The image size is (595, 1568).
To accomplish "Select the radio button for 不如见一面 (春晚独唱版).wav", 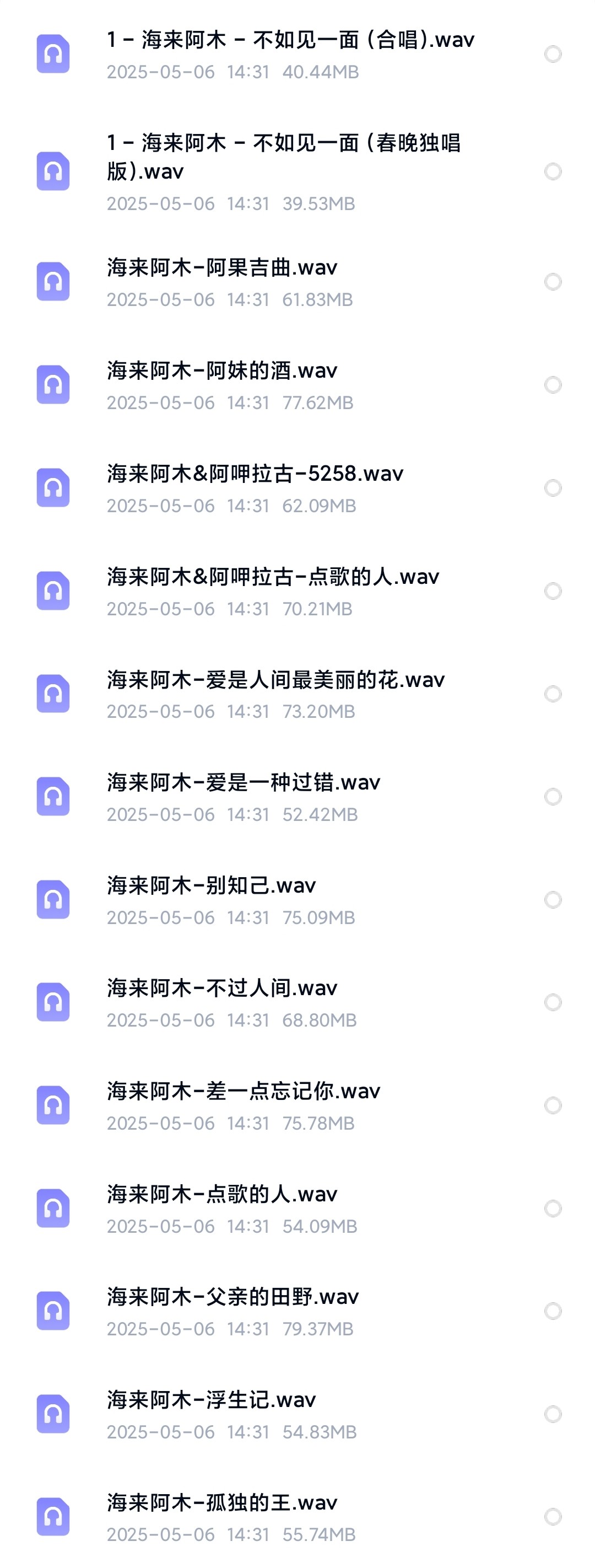I will click(553, 171).
